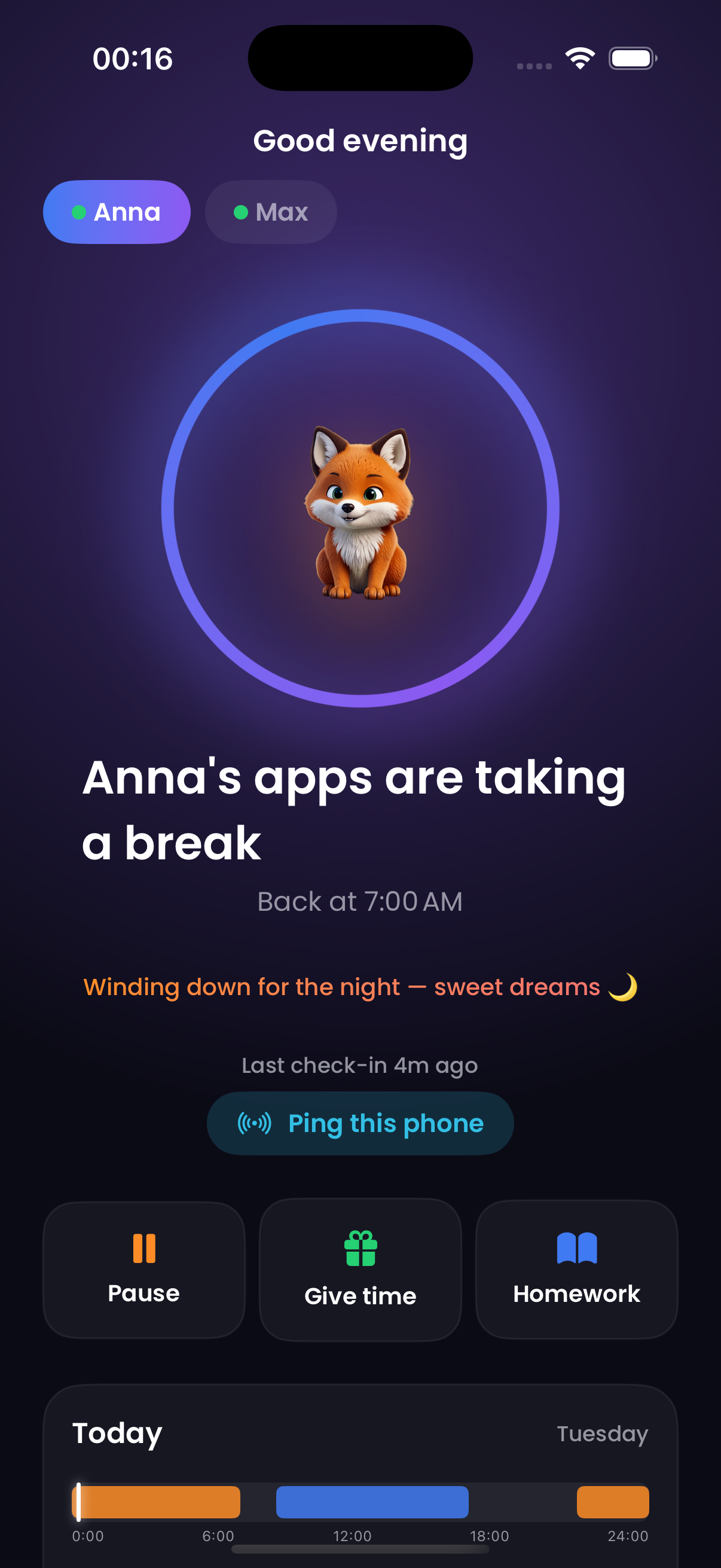Start Homework mode
The width and height of the screenshot is (721, 1568).
point(576,1270)
